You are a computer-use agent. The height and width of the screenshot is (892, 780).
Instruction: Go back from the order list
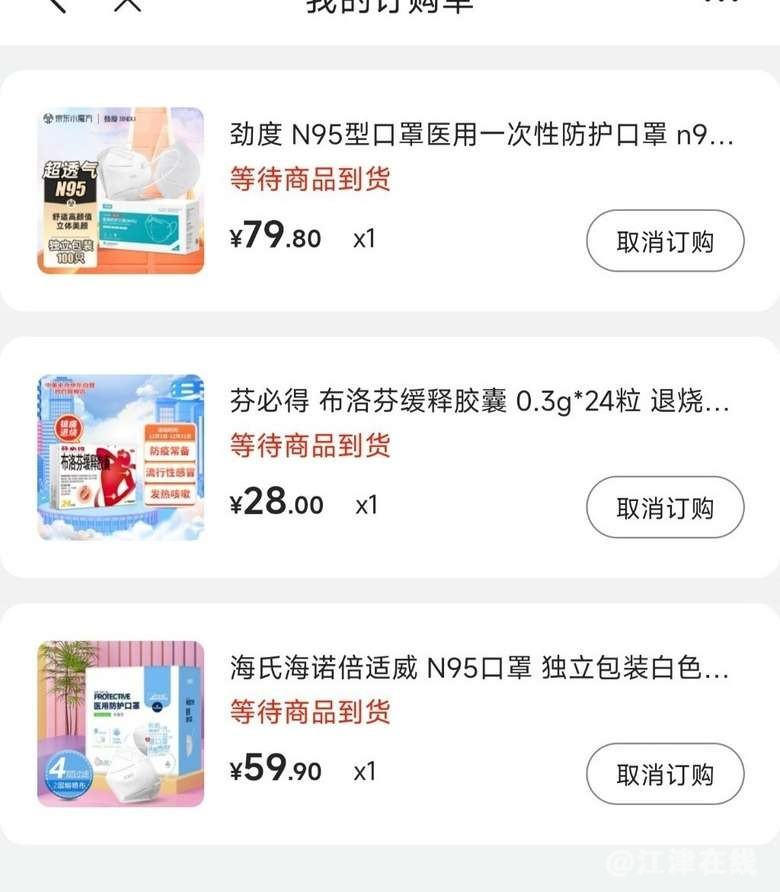point(58,4)
